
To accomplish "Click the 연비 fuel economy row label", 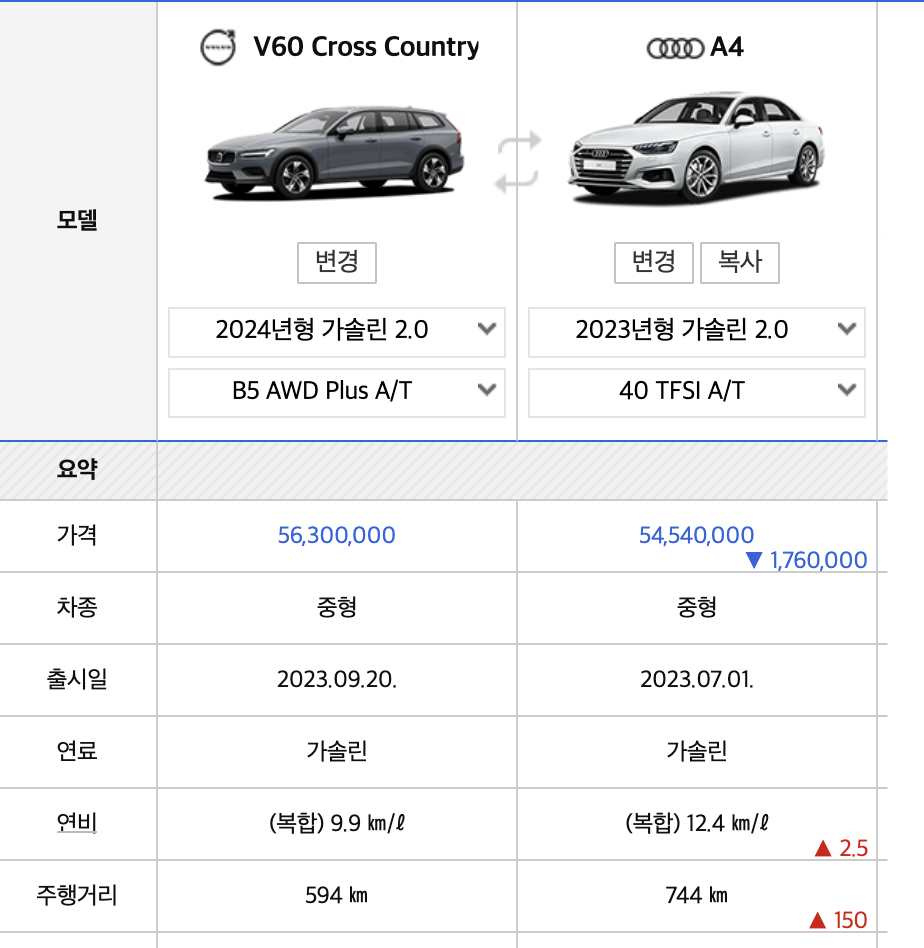I will [x=78, y=823].
